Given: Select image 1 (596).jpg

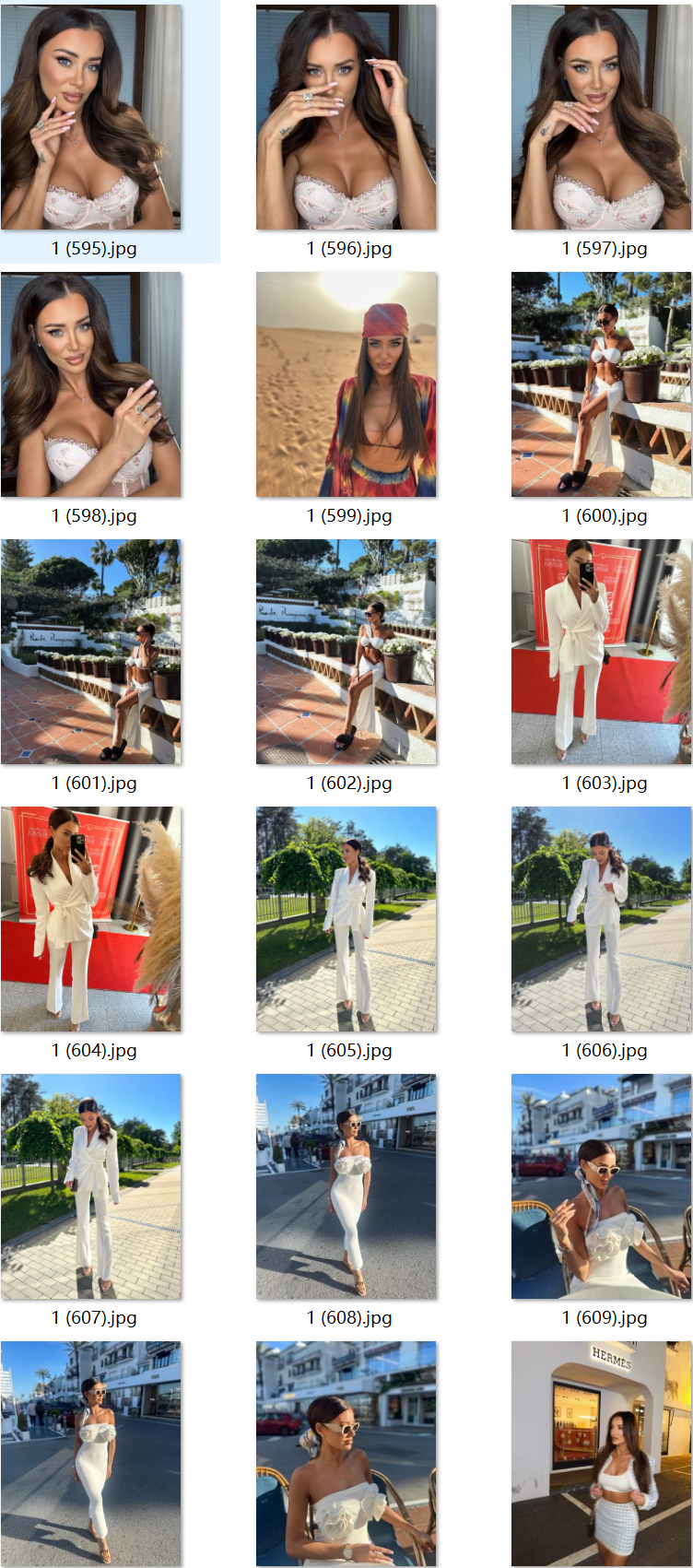Looking at the screenshot, I should (346, 117).
